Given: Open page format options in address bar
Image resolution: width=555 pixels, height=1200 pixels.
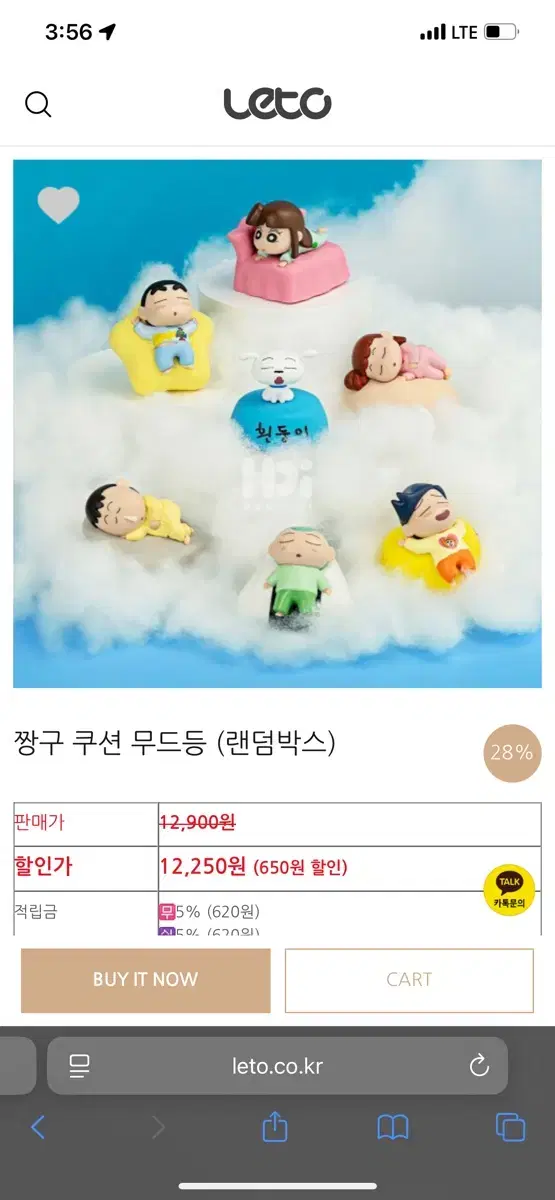Looking at the screenshot, I should [80, 1066].
